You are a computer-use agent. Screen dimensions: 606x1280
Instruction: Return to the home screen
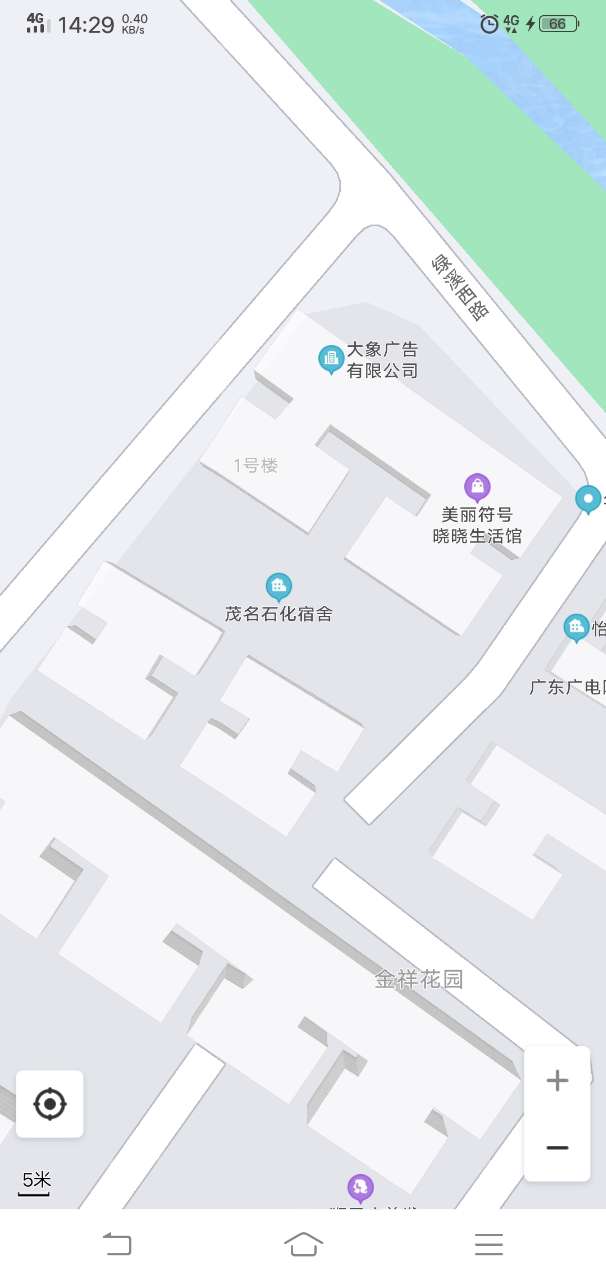[x=303, y=1244]
